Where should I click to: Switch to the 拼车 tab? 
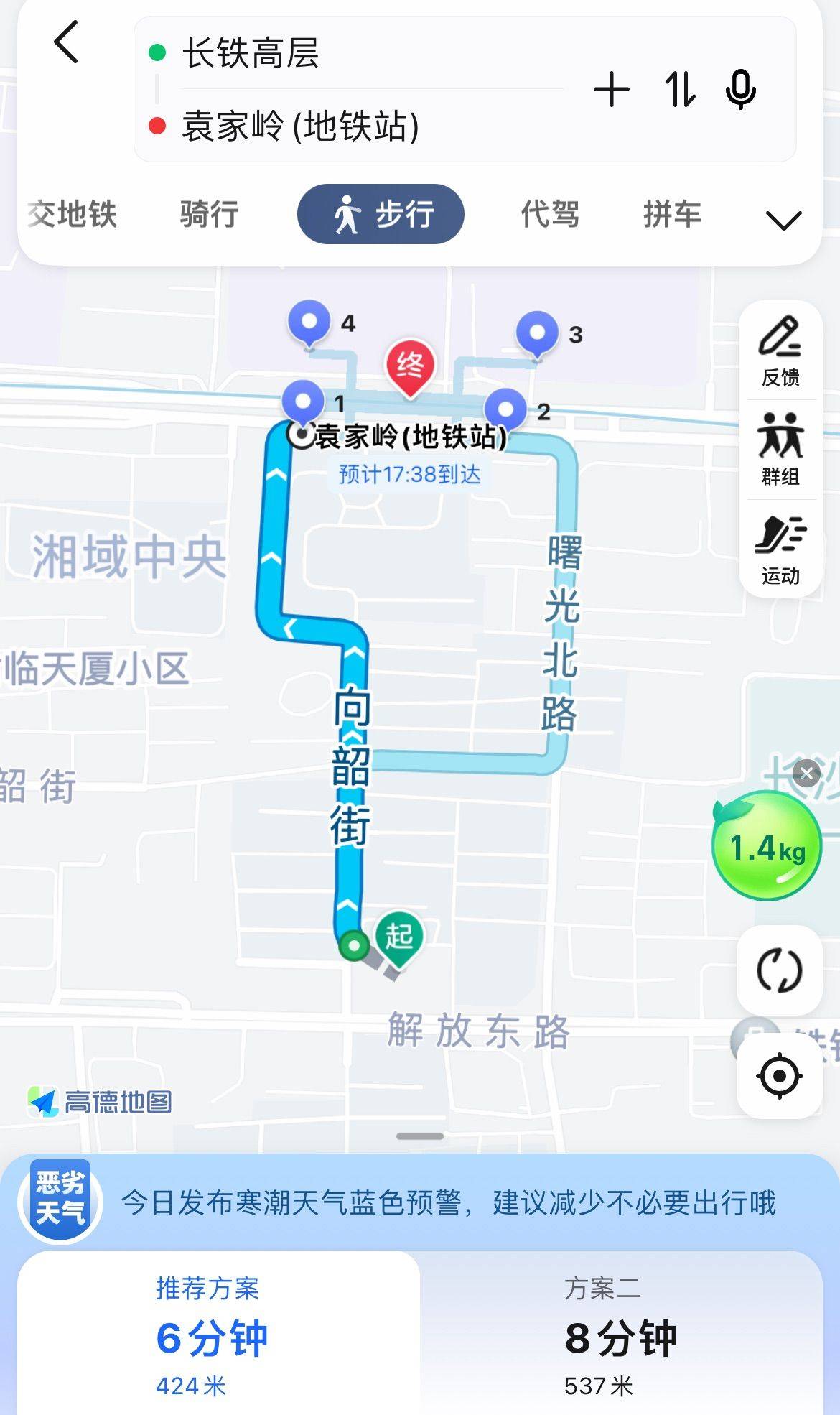coord(672,214)
